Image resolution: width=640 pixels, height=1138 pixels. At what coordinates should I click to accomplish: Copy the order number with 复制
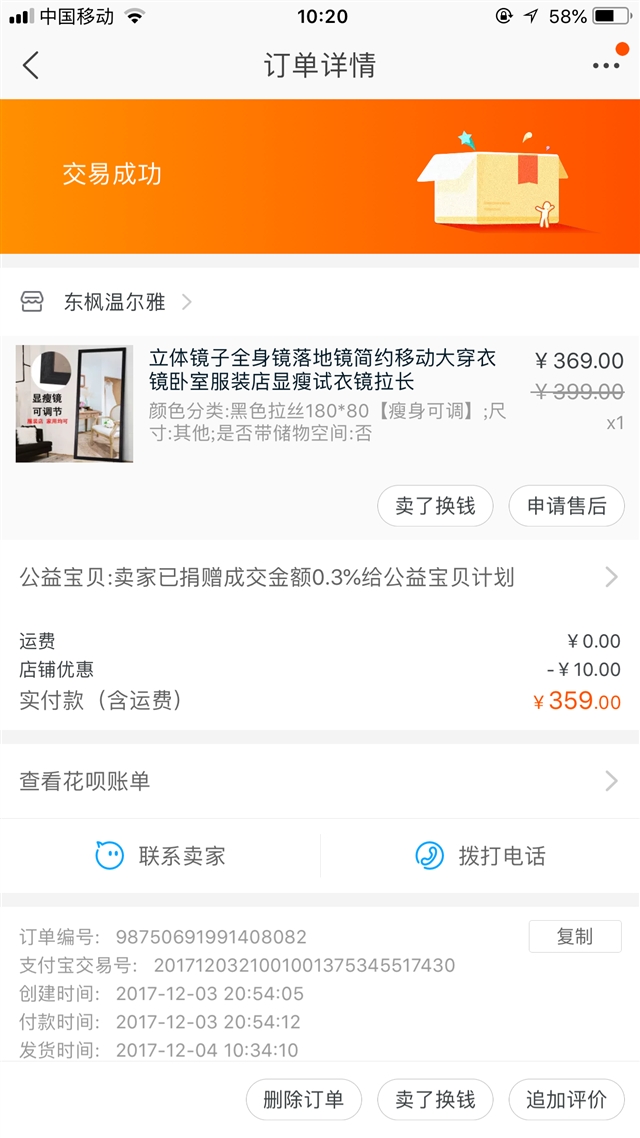(x=575, y=937)
